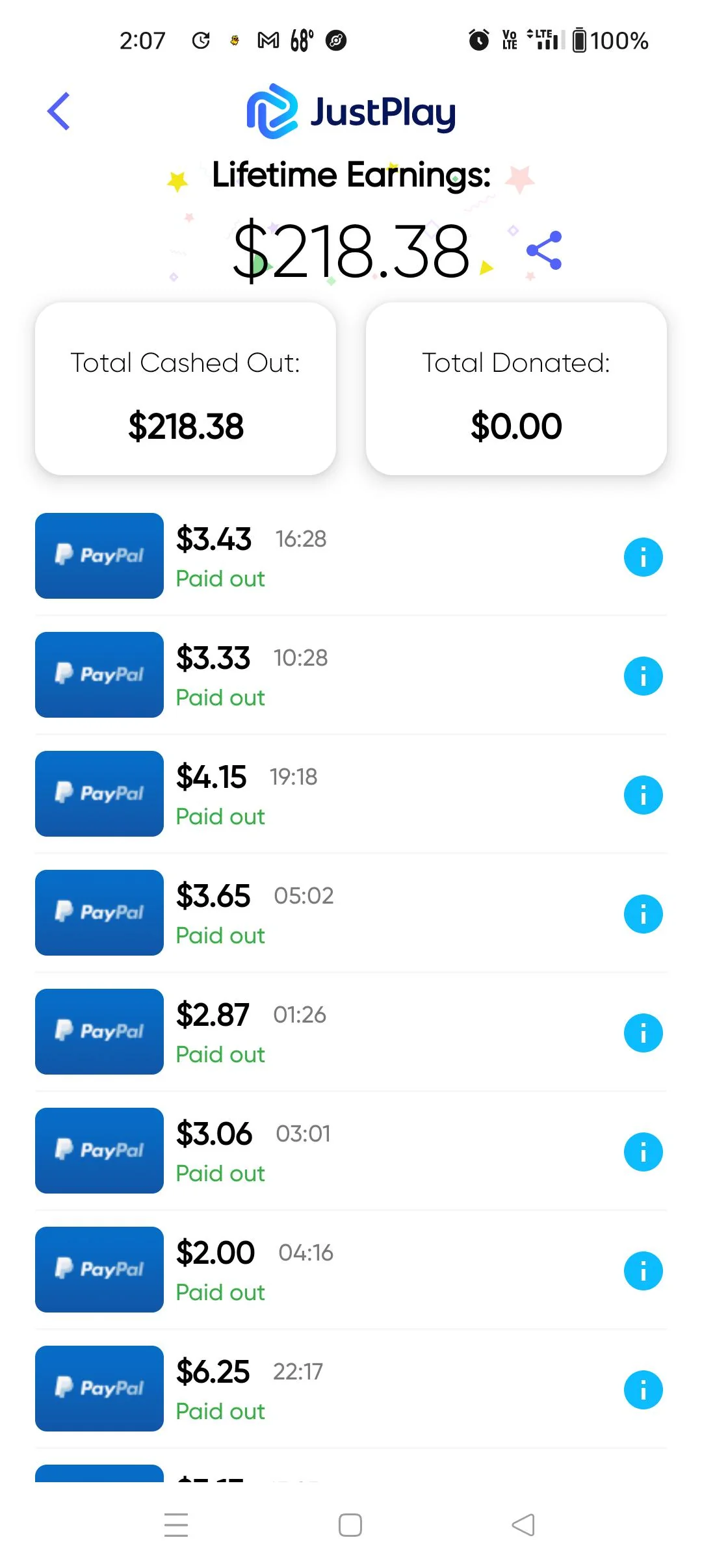Open info for the $3.43 transaction
The height and width of the screenshot is (1568, 702).
[643, 556]
